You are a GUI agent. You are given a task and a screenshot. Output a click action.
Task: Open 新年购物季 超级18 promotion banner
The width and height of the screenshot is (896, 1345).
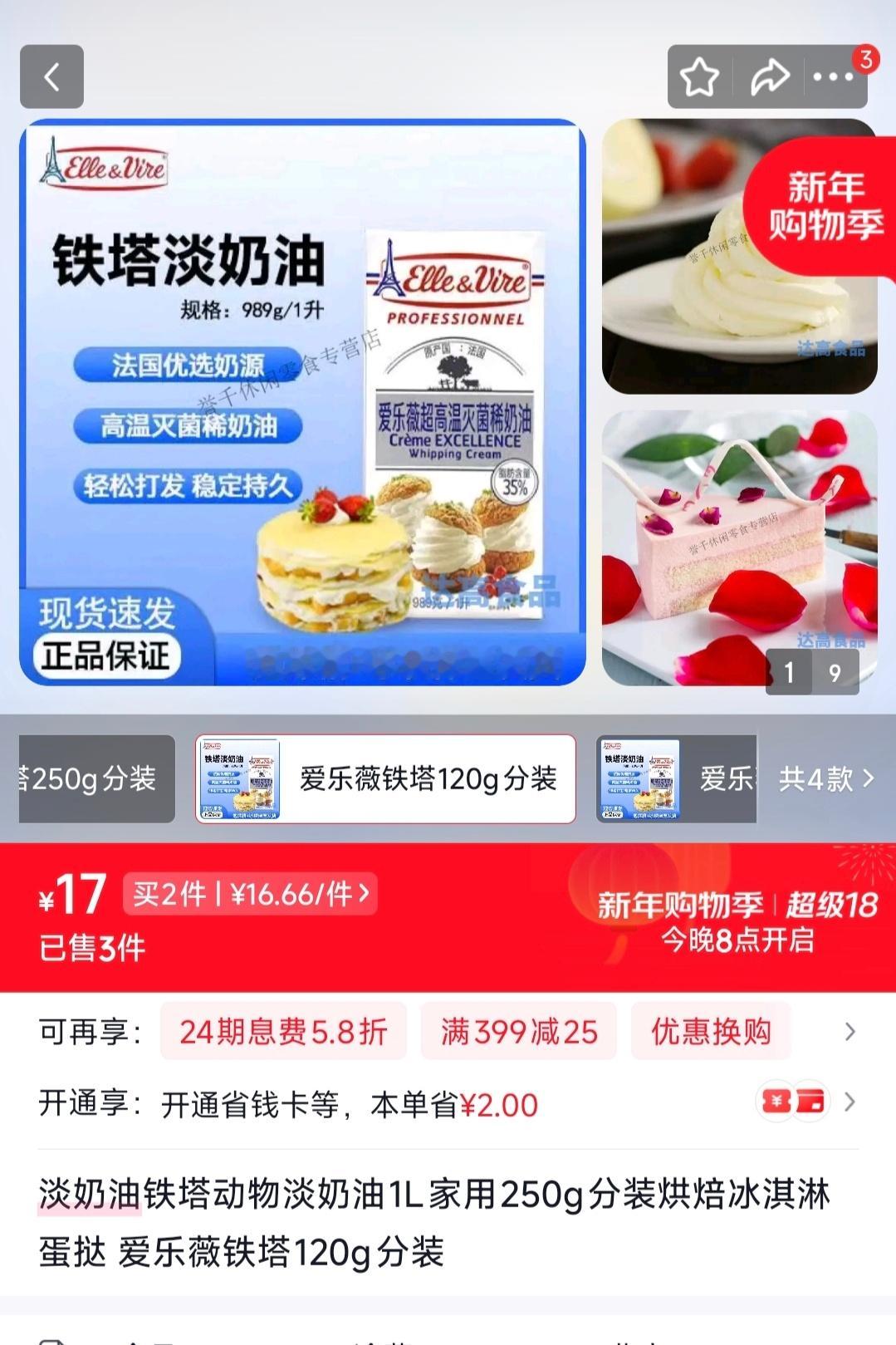click(x=737, y=920)
